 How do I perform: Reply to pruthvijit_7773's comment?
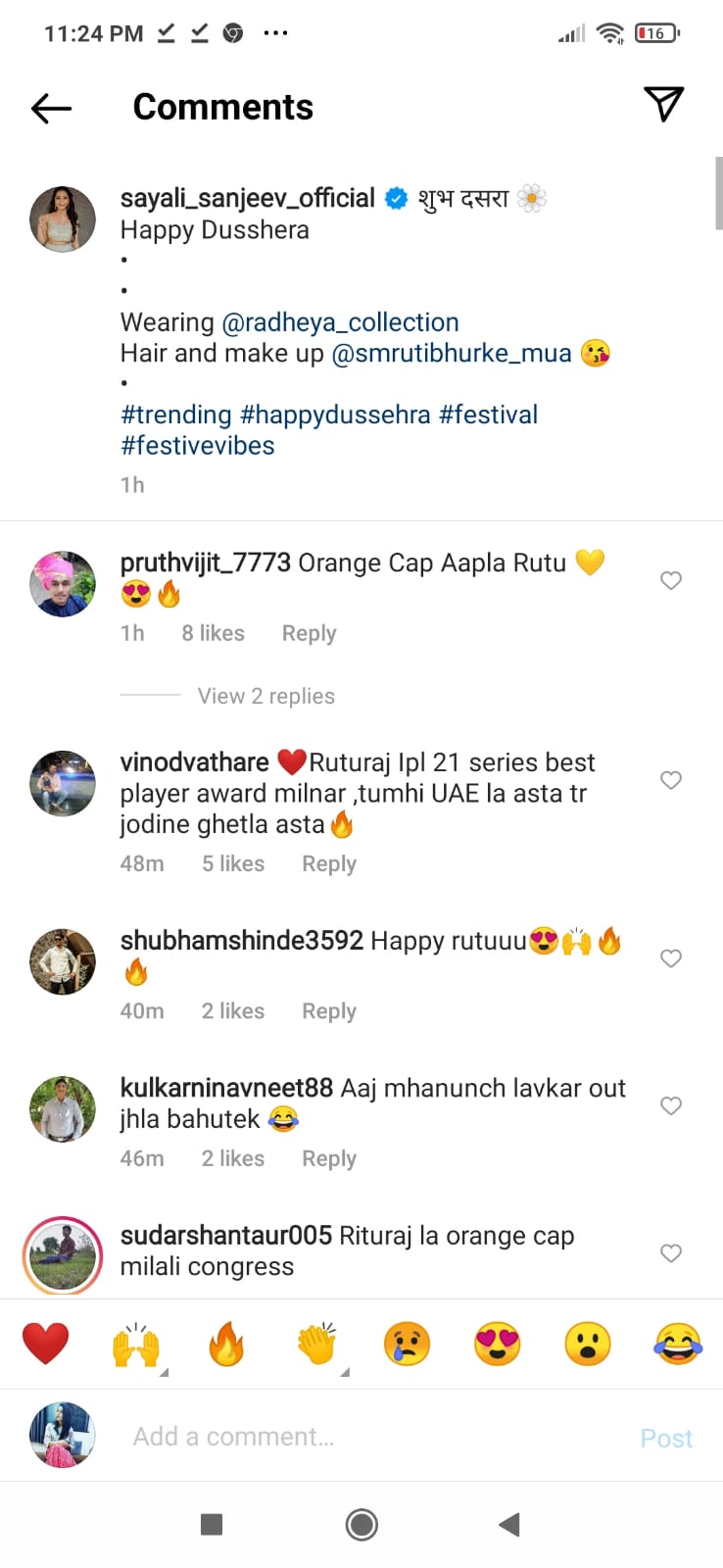click(x=309, y=633)
